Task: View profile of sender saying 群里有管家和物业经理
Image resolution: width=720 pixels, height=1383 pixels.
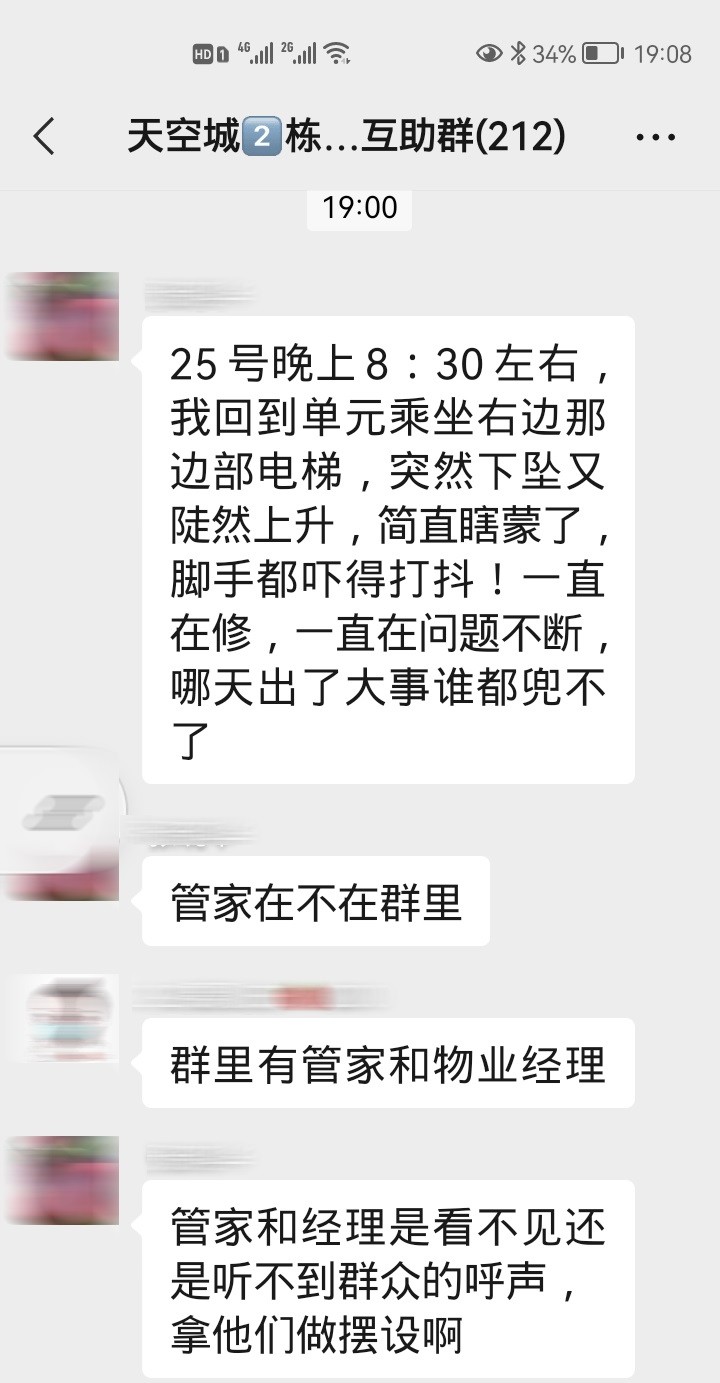Action: pyautogui.click(x=62, y=1018)
